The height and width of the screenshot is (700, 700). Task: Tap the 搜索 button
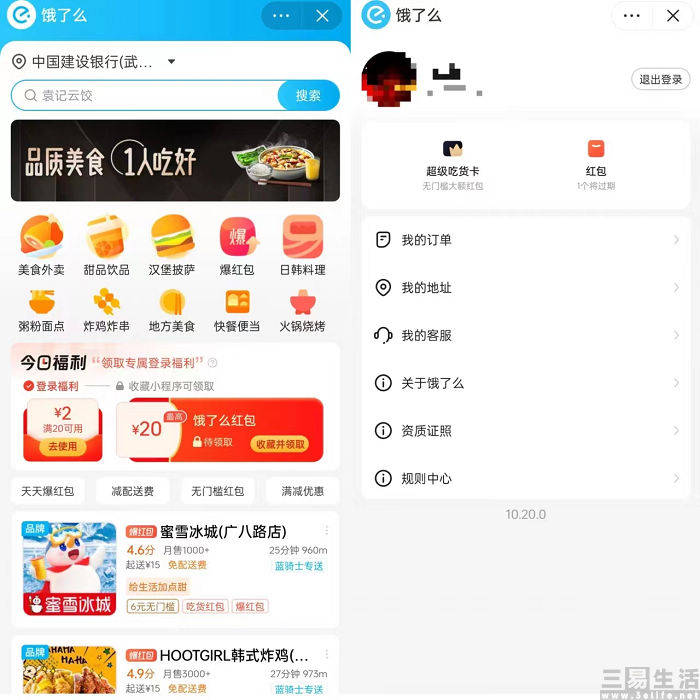[308, 96]
